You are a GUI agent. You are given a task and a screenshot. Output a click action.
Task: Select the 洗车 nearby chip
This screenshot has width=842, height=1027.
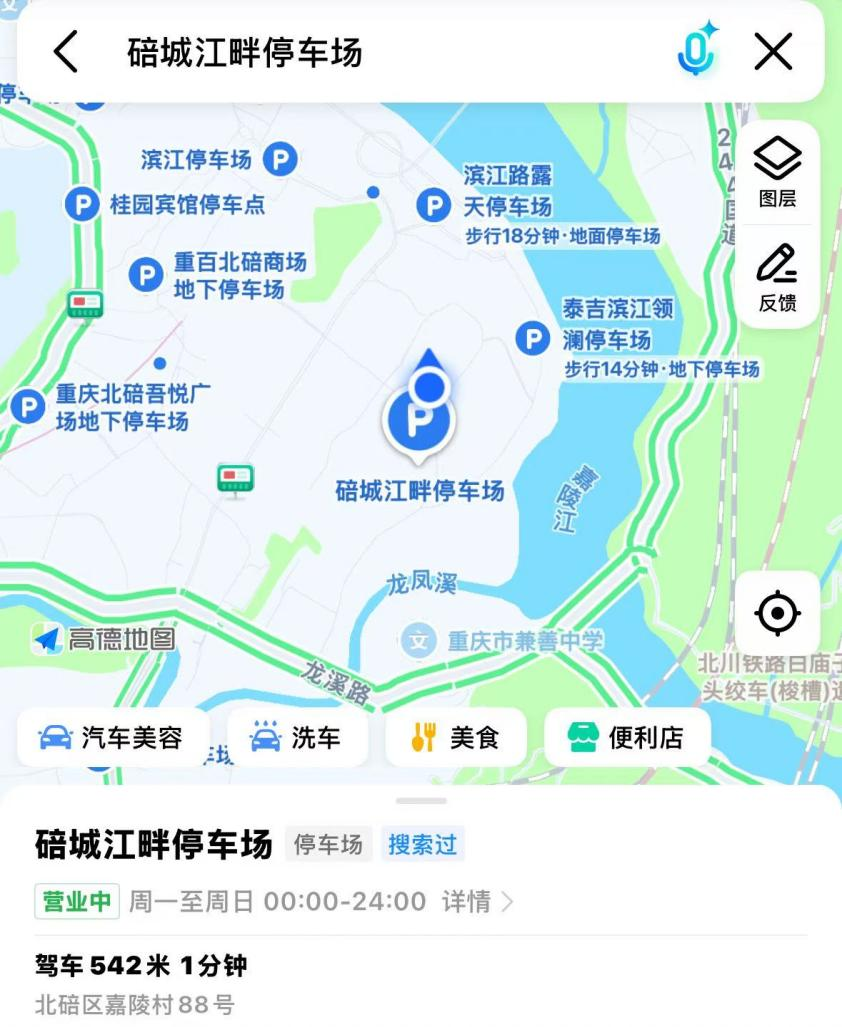(x=296, y=738)
